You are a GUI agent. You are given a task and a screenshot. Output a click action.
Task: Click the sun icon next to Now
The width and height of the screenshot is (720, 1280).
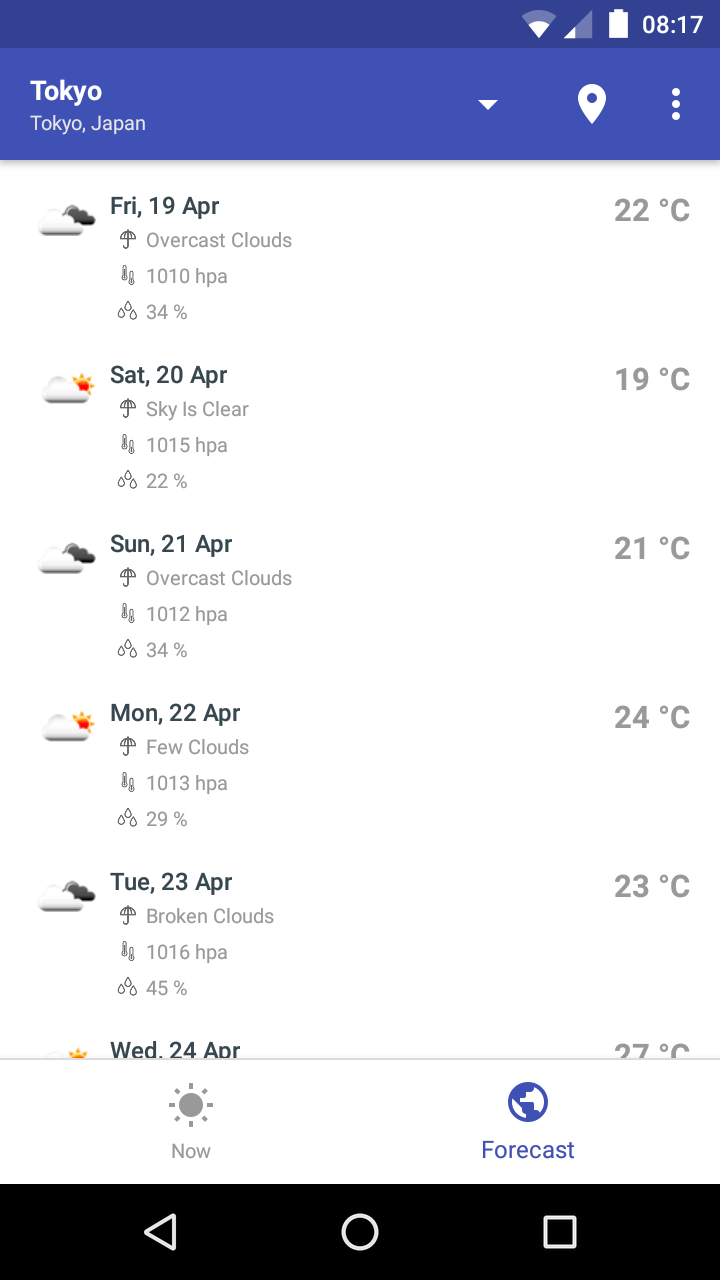point(191,1104)
